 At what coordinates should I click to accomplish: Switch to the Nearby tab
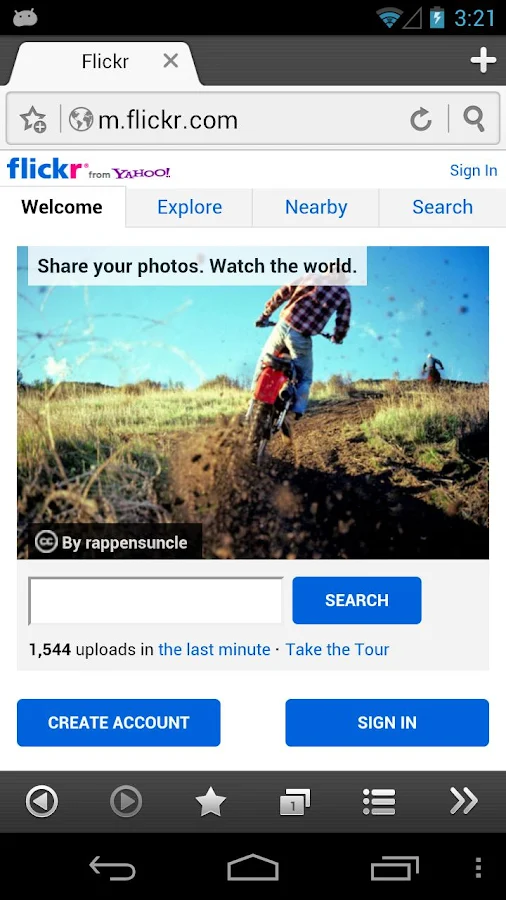[x=316, y=207]
